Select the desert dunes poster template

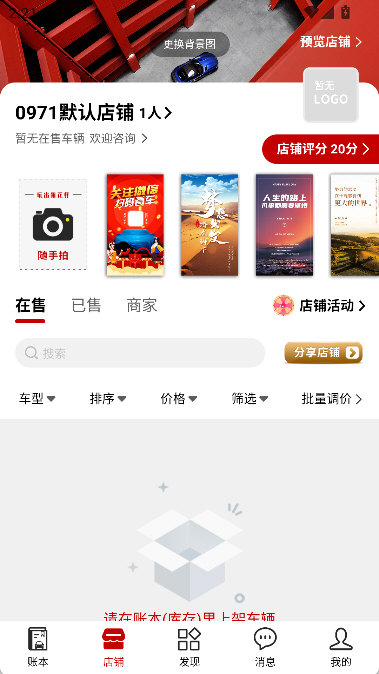click(209, 224)
